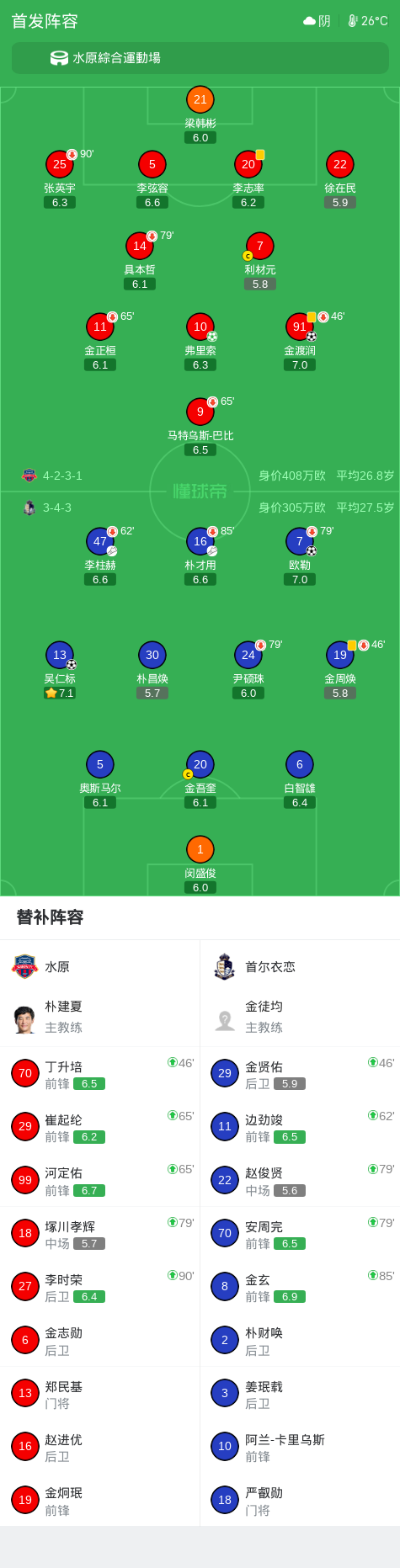View coach 金徒均's profile
400x1568 pixels.
[300, 1017]
